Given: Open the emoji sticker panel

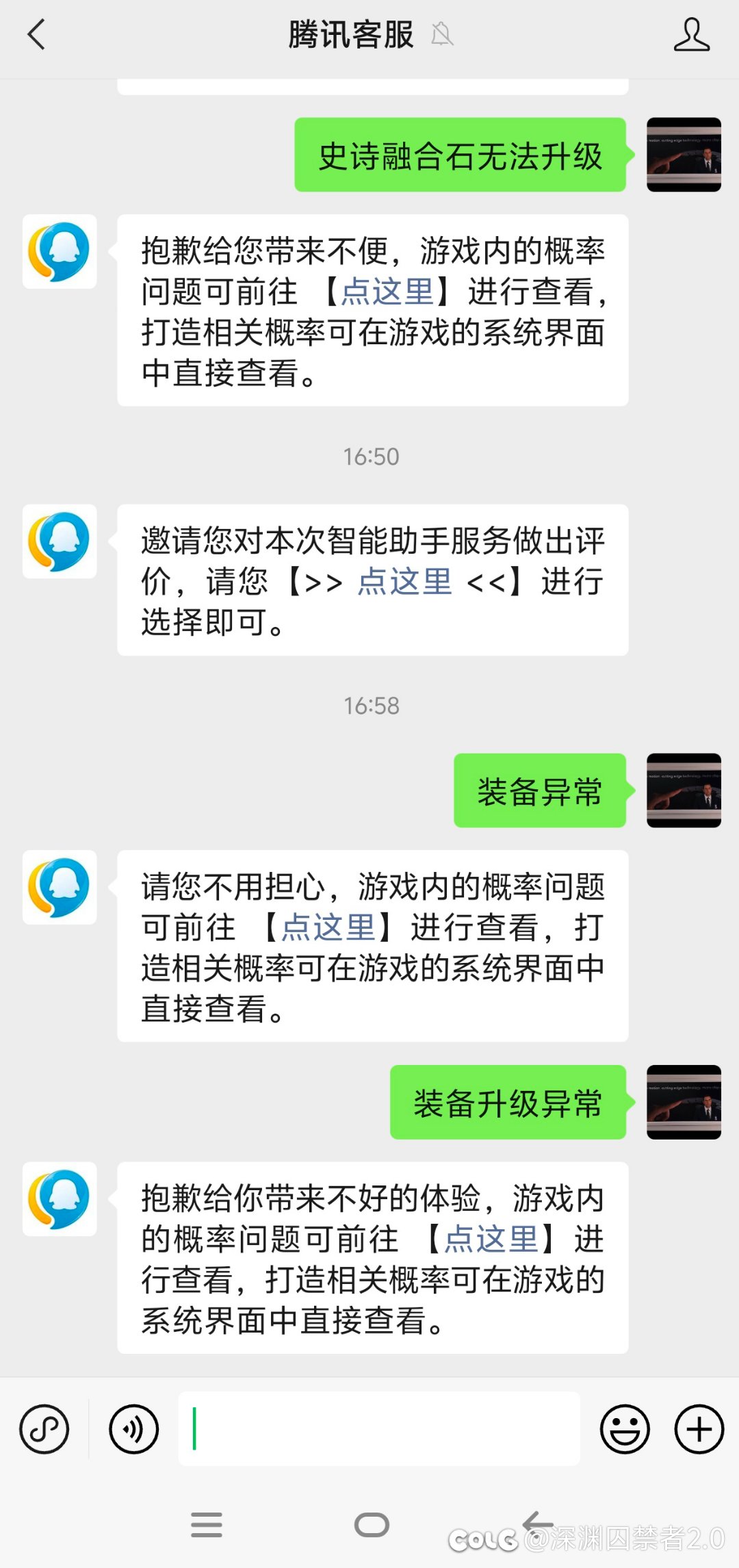Looking at the screenshot, I should pos(625,1428).
